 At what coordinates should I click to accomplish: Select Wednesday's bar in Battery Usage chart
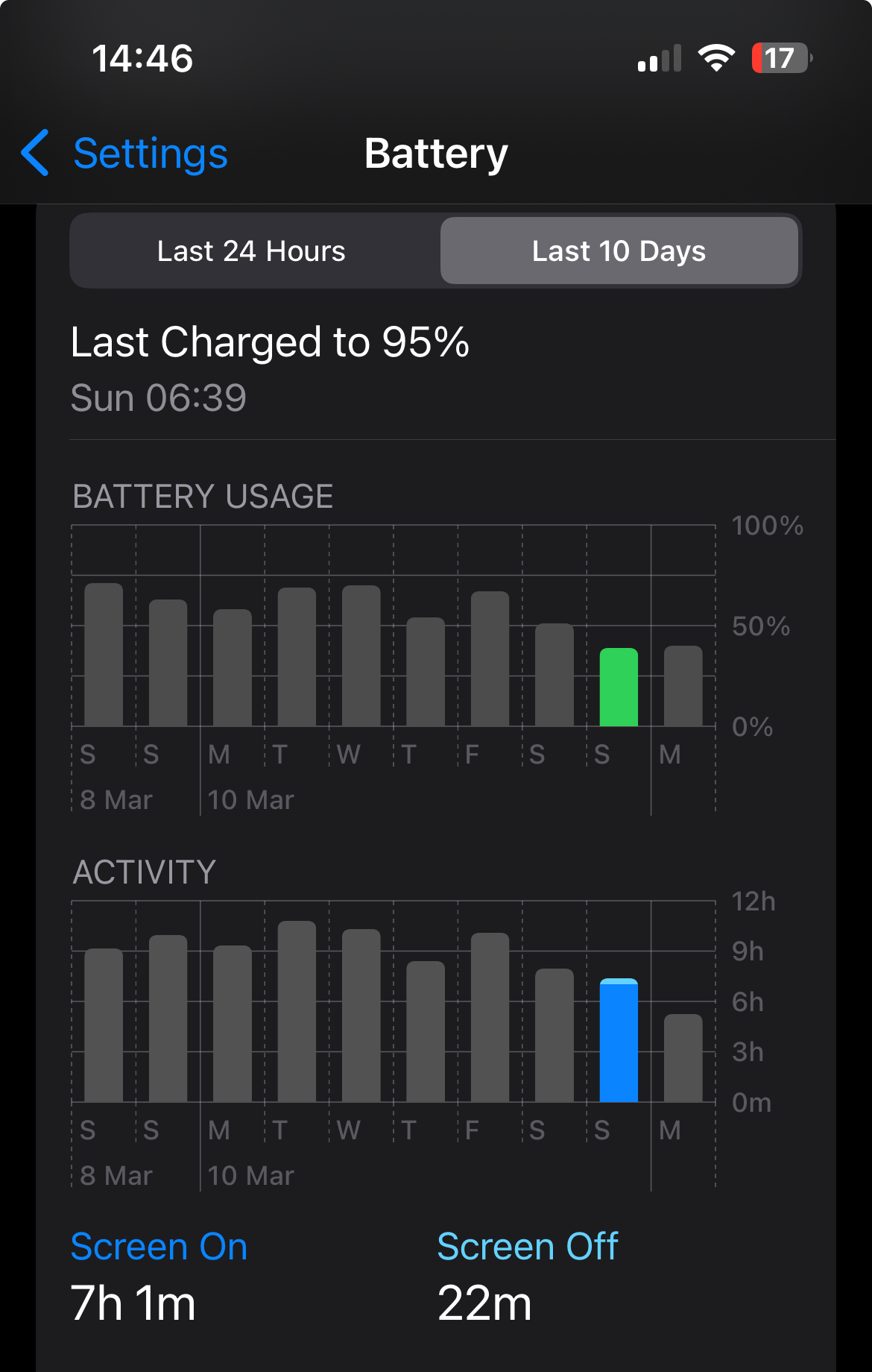click(x=361, y=656)
